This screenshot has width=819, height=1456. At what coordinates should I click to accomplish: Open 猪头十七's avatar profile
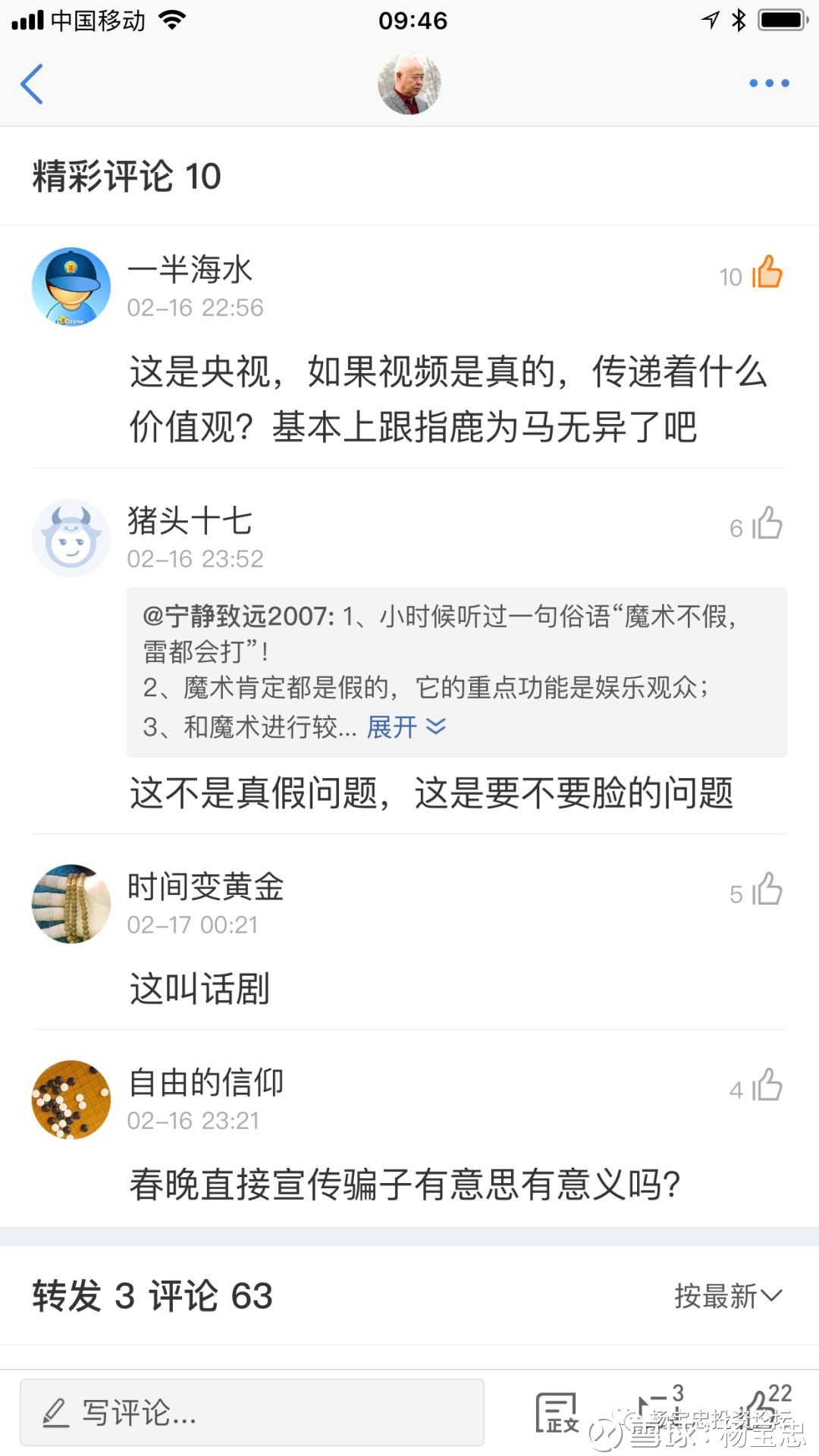[71, 538]
